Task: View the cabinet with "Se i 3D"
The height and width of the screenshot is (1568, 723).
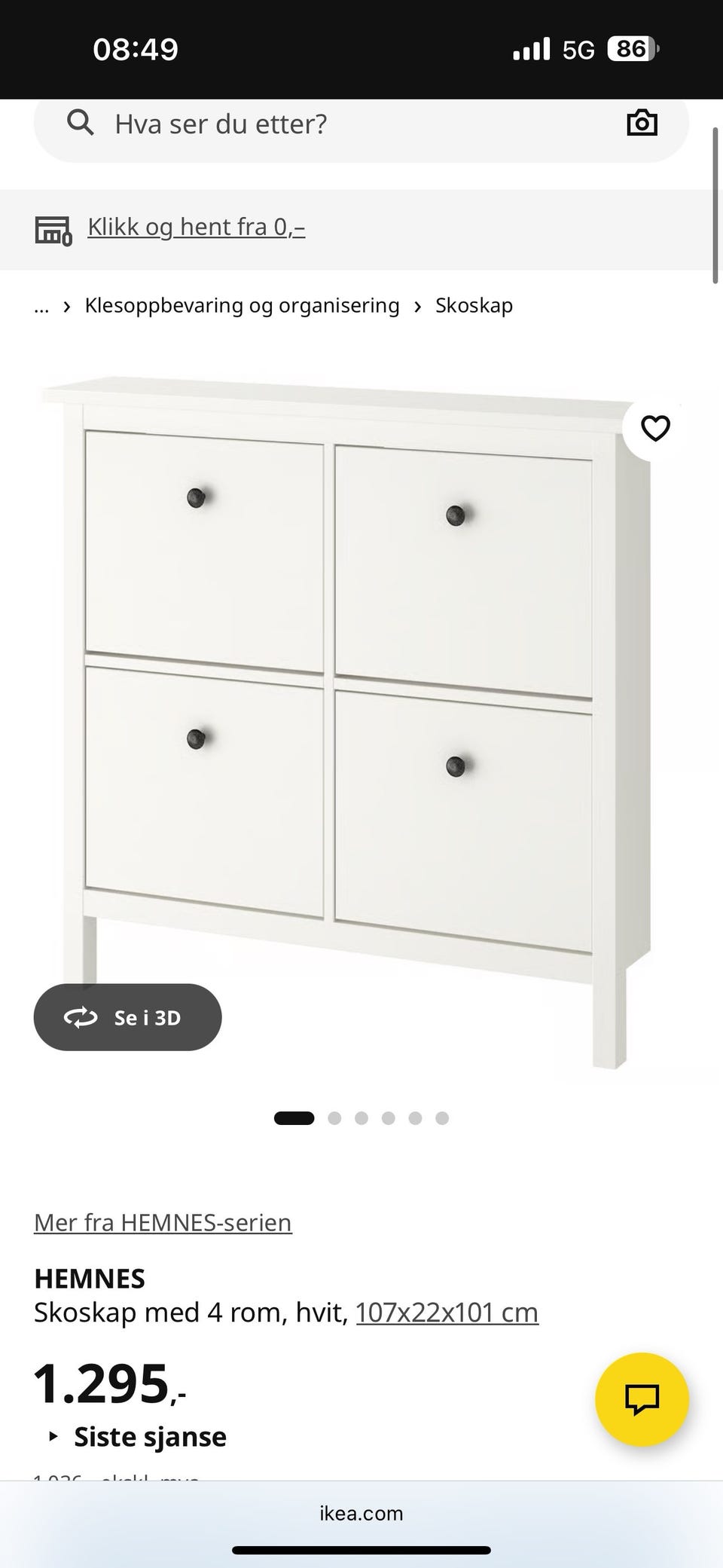Action: (x=128, y=1017)
